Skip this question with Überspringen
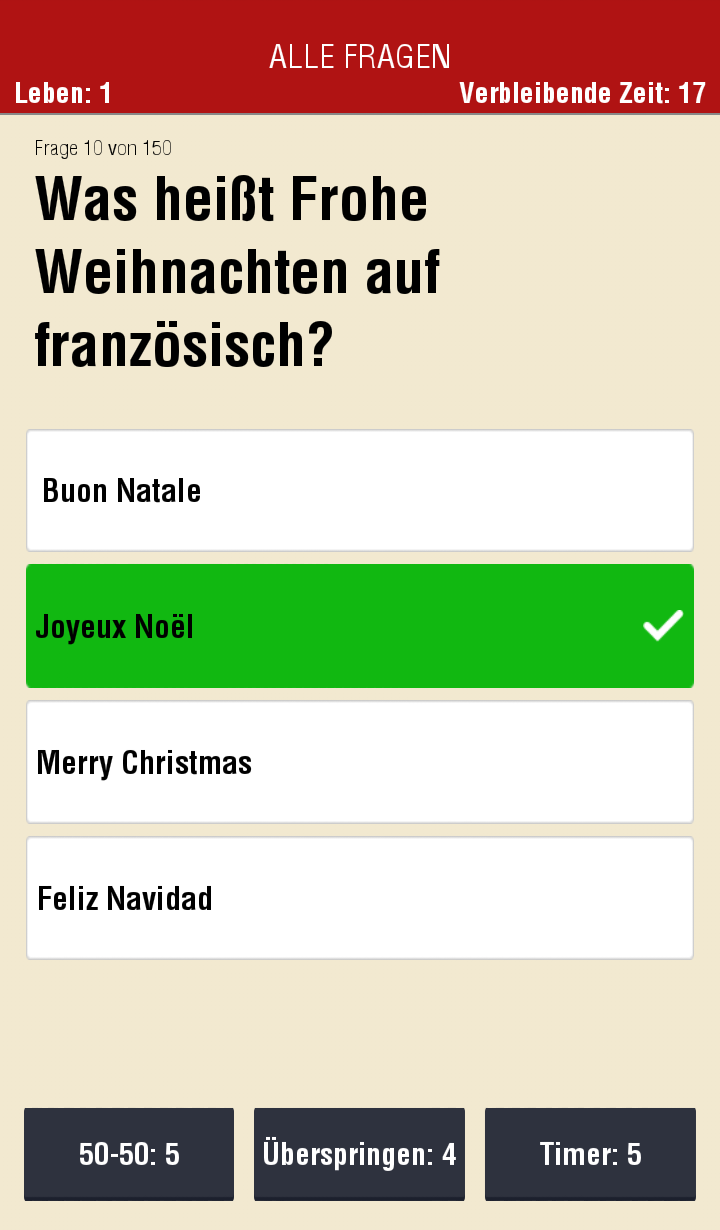Image resolution: width=720 pixels, height=1230 pixels. (359, 1154)
